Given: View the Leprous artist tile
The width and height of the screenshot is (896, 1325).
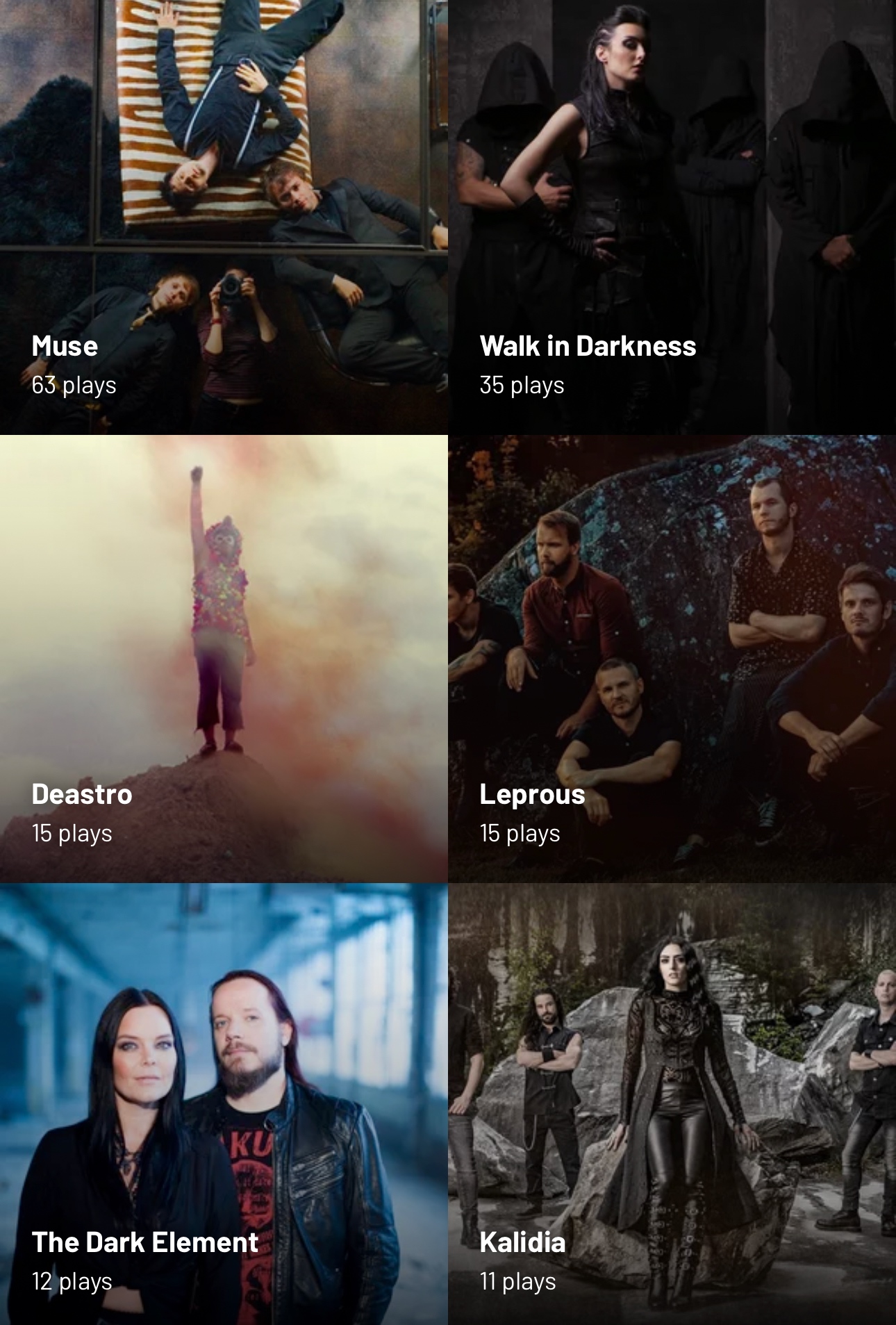Looking at the screenshot, I should pos(672,659).
